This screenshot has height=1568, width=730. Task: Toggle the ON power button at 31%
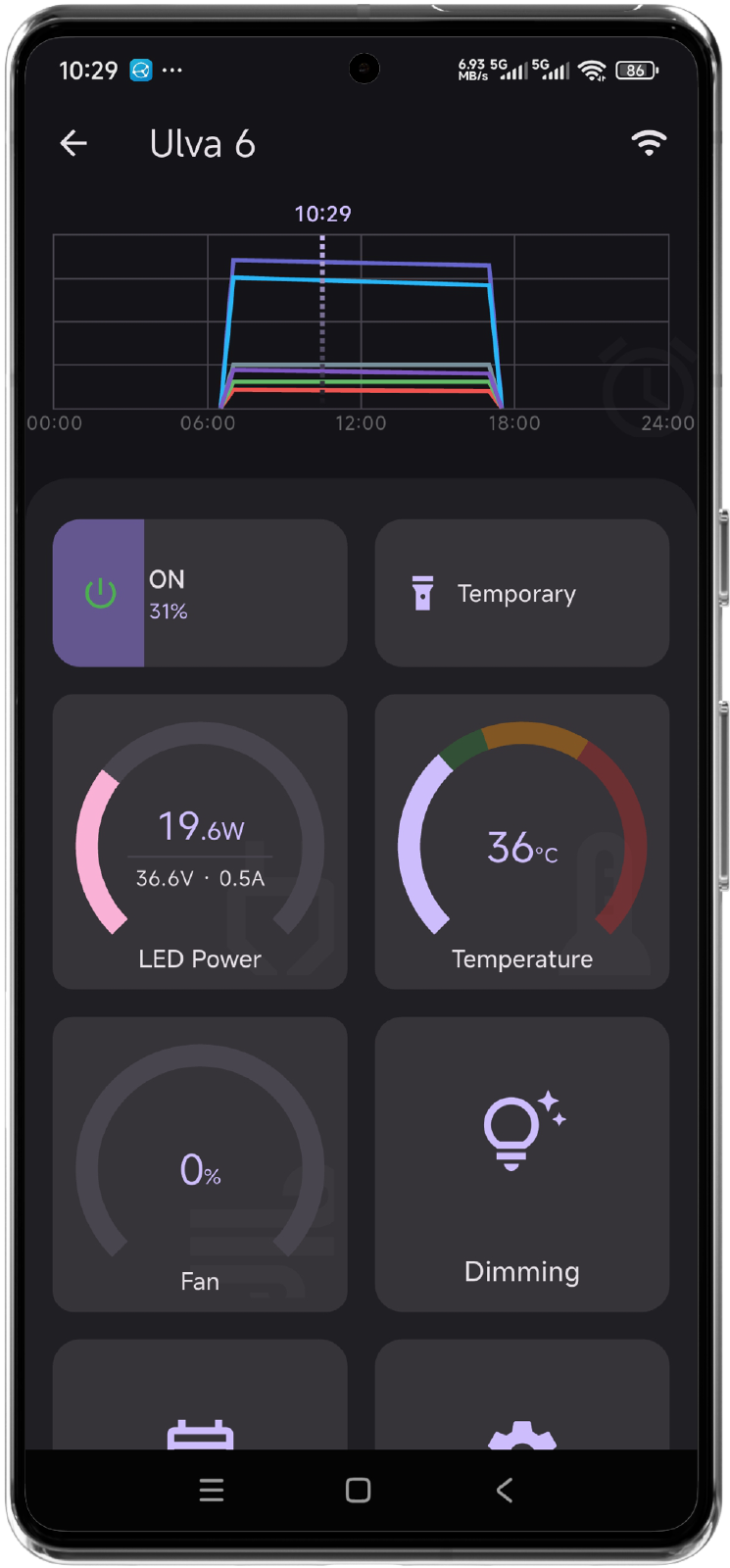coord(100,593)
